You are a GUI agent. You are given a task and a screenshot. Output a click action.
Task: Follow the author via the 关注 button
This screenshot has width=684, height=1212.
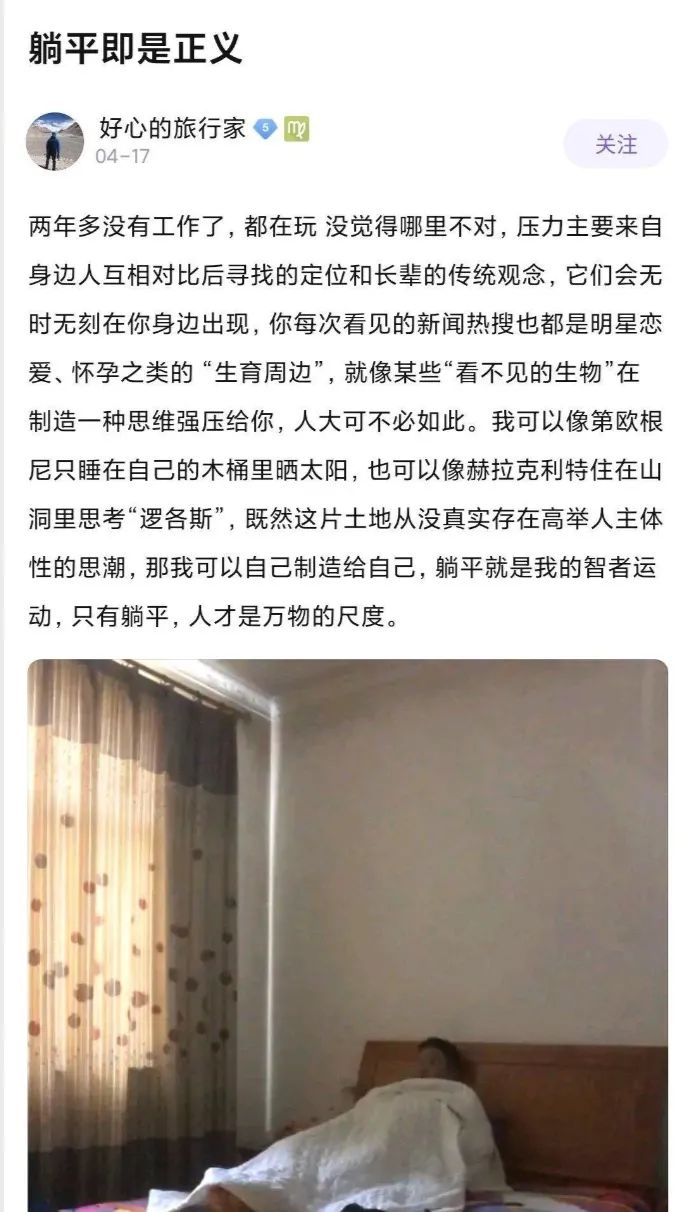[615, 144]
